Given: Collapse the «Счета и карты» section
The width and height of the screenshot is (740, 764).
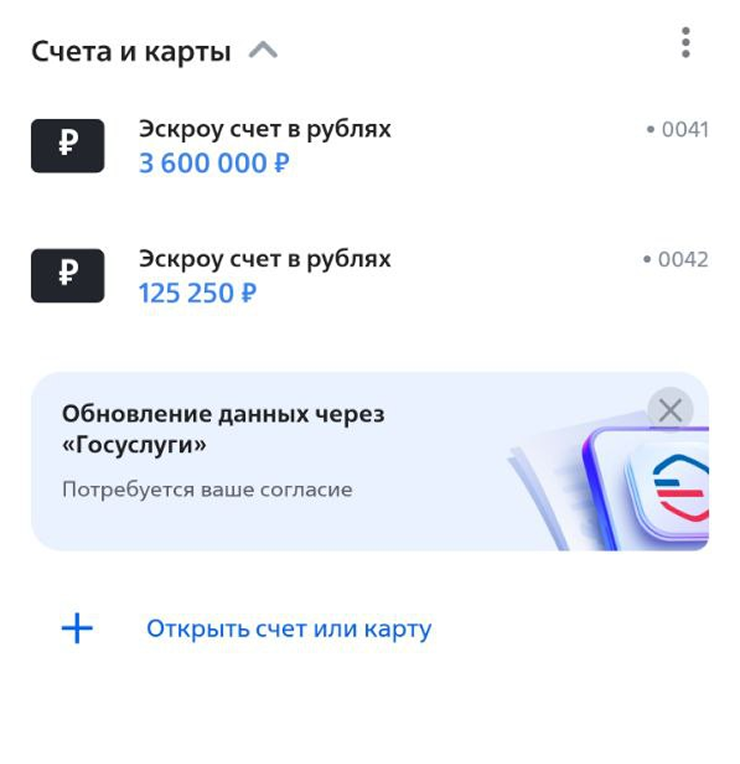Looking at the screenshot, I should (263, 50).
